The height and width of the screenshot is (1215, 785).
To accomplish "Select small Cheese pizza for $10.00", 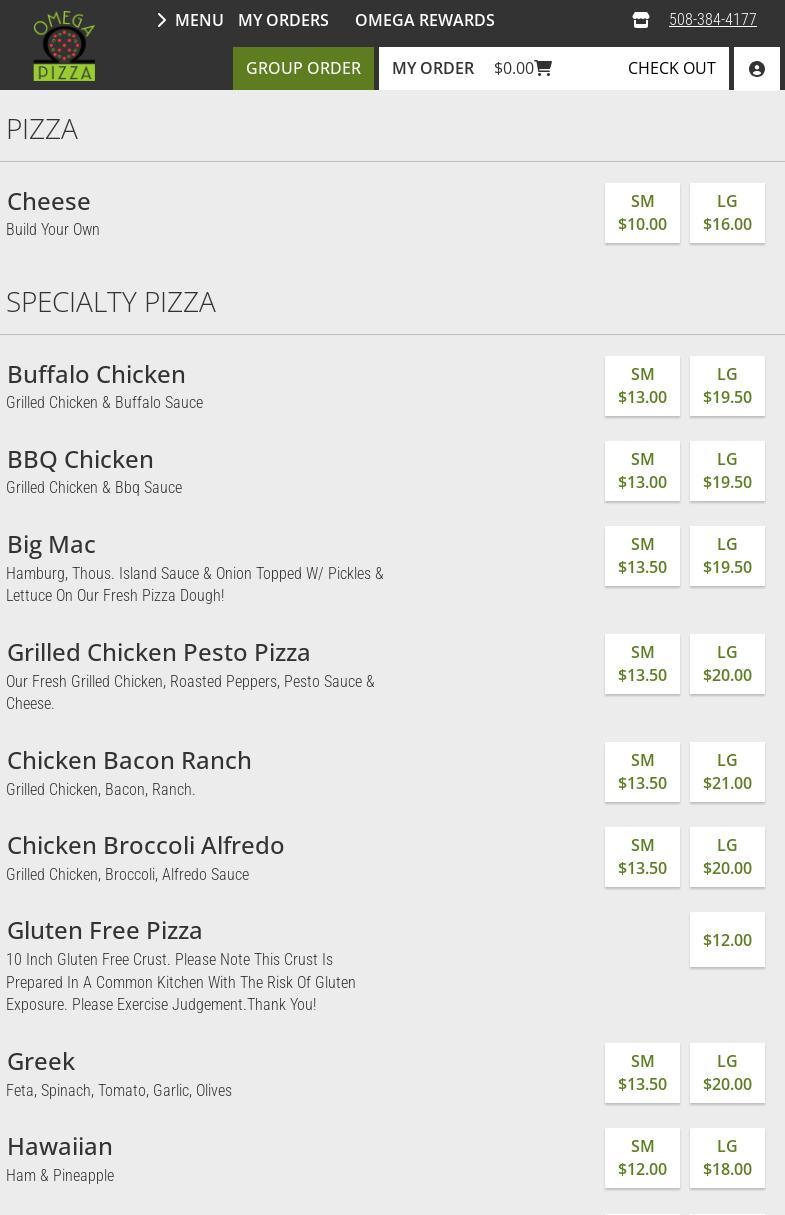I will tap(642, 213).
